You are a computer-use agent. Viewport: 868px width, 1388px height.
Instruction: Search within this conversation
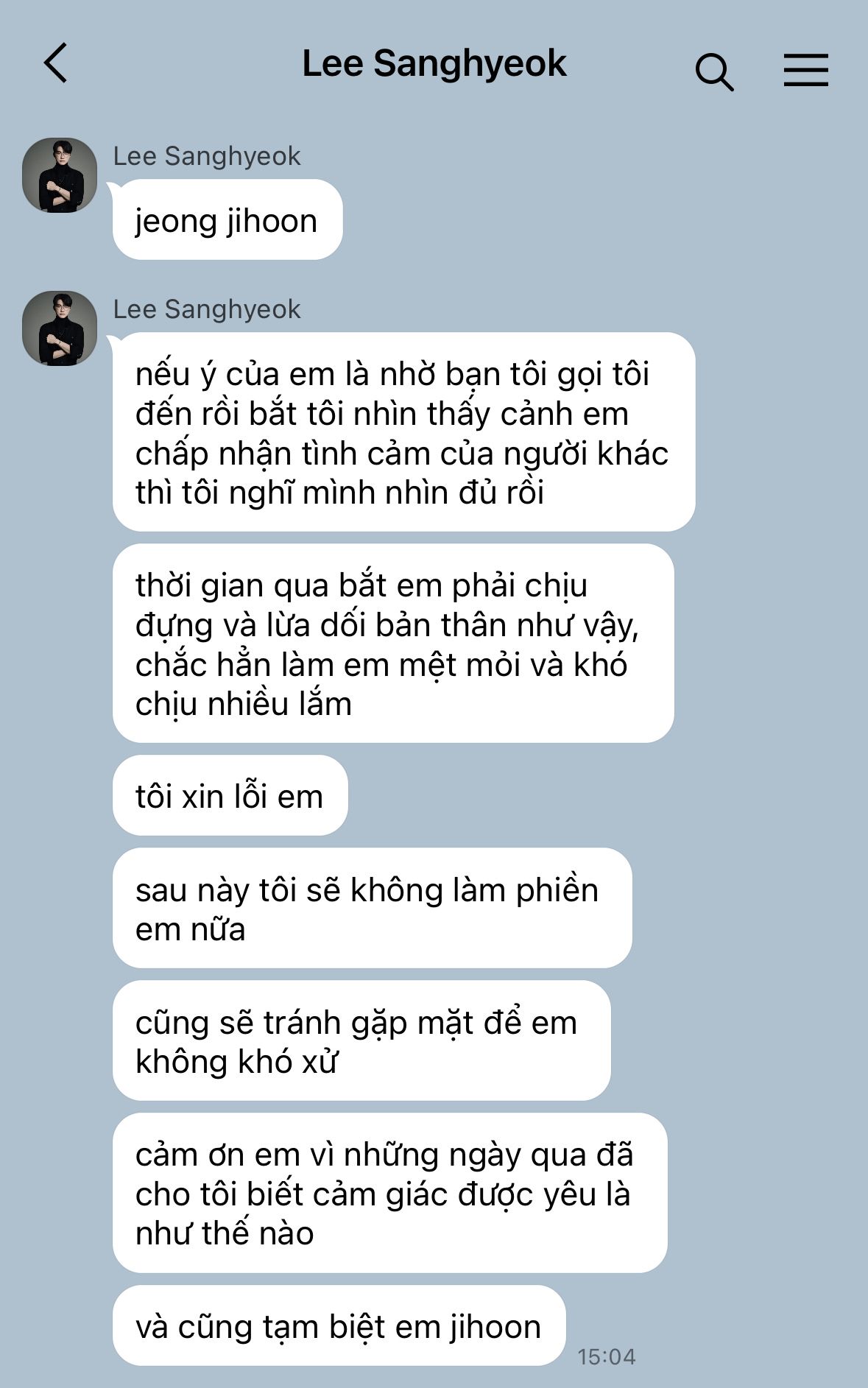click(714, 71)
